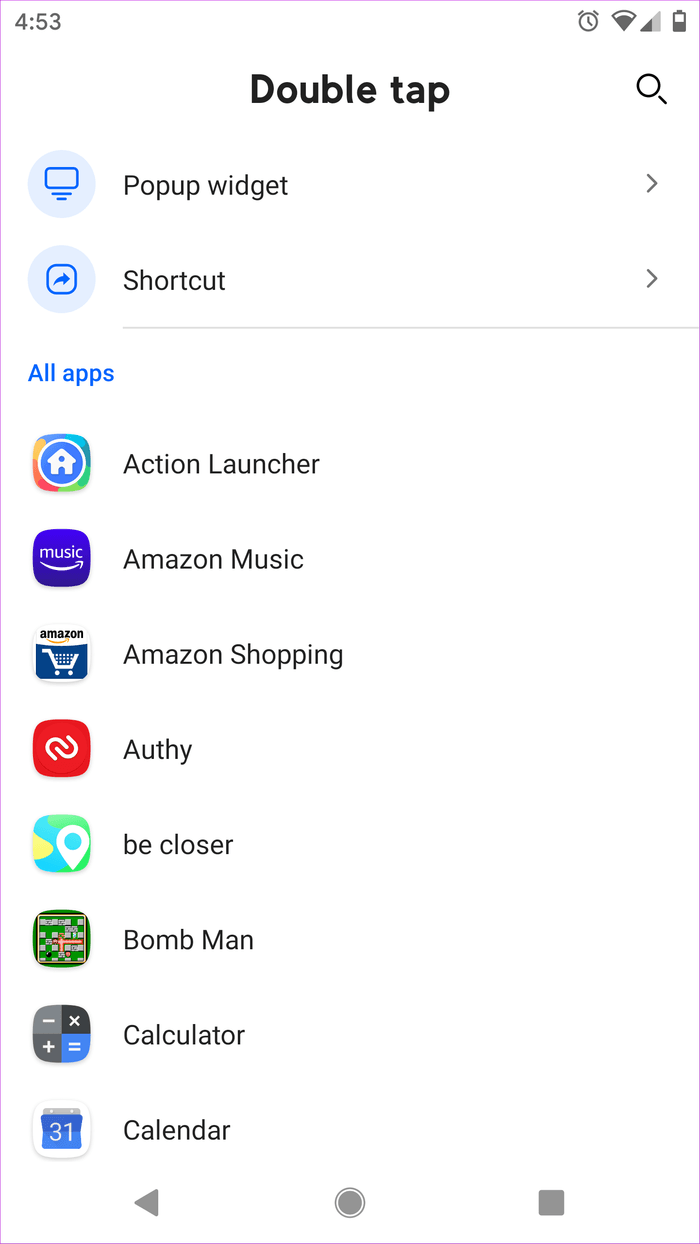Select the Amazon Shopping app
Viewport: 700px width, 1244px height.
click(x=350, y=654)
